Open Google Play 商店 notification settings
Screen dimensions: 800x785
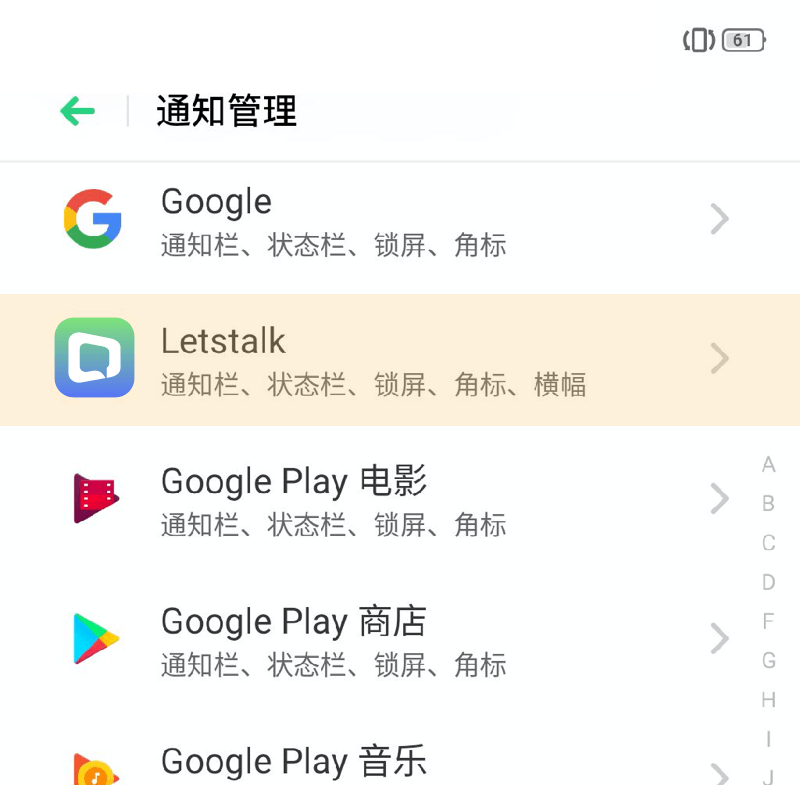(x=400, y=639)
